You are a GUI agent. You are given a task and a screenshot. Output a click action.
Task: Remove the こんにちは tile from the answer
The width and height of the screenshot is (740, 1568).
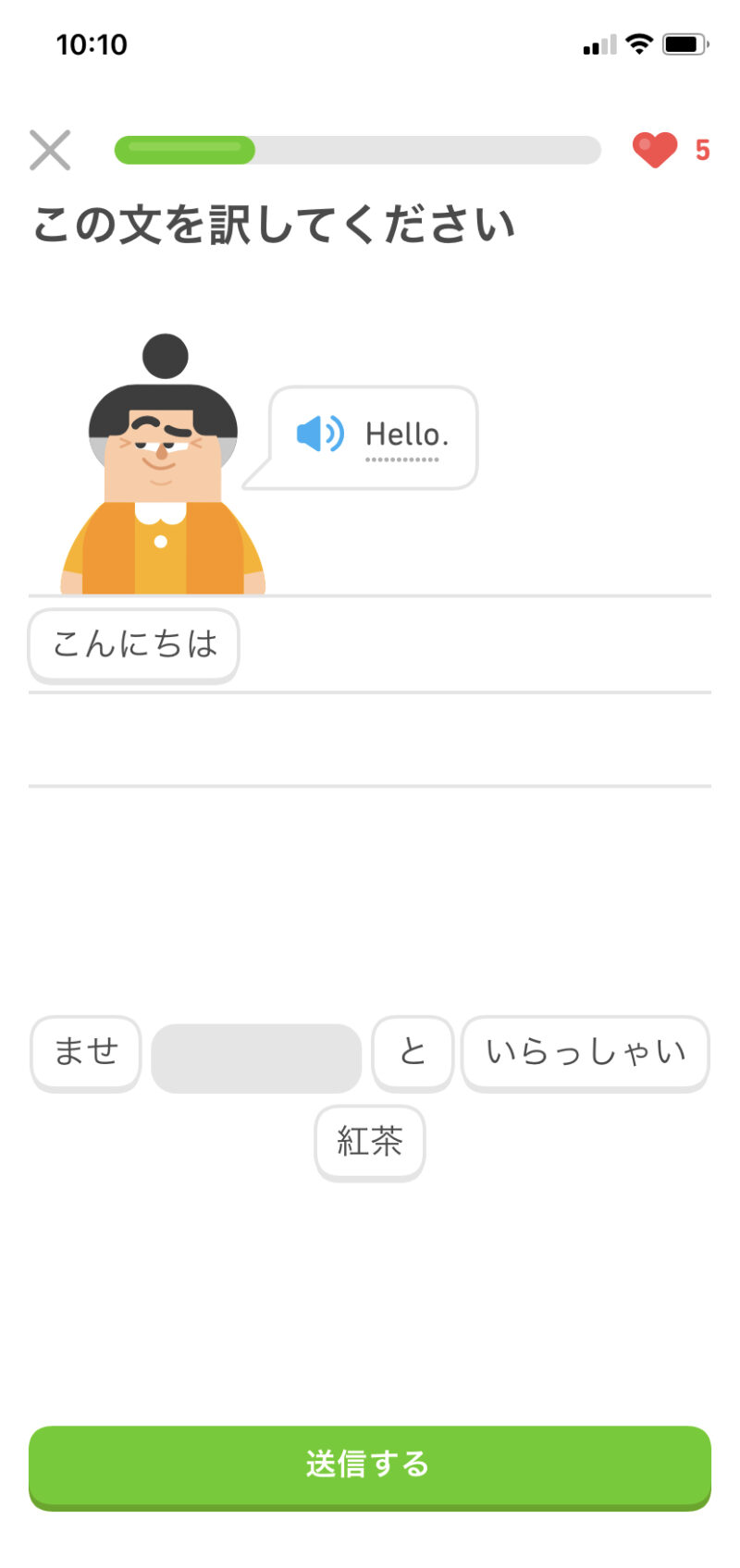coord(134,644)
